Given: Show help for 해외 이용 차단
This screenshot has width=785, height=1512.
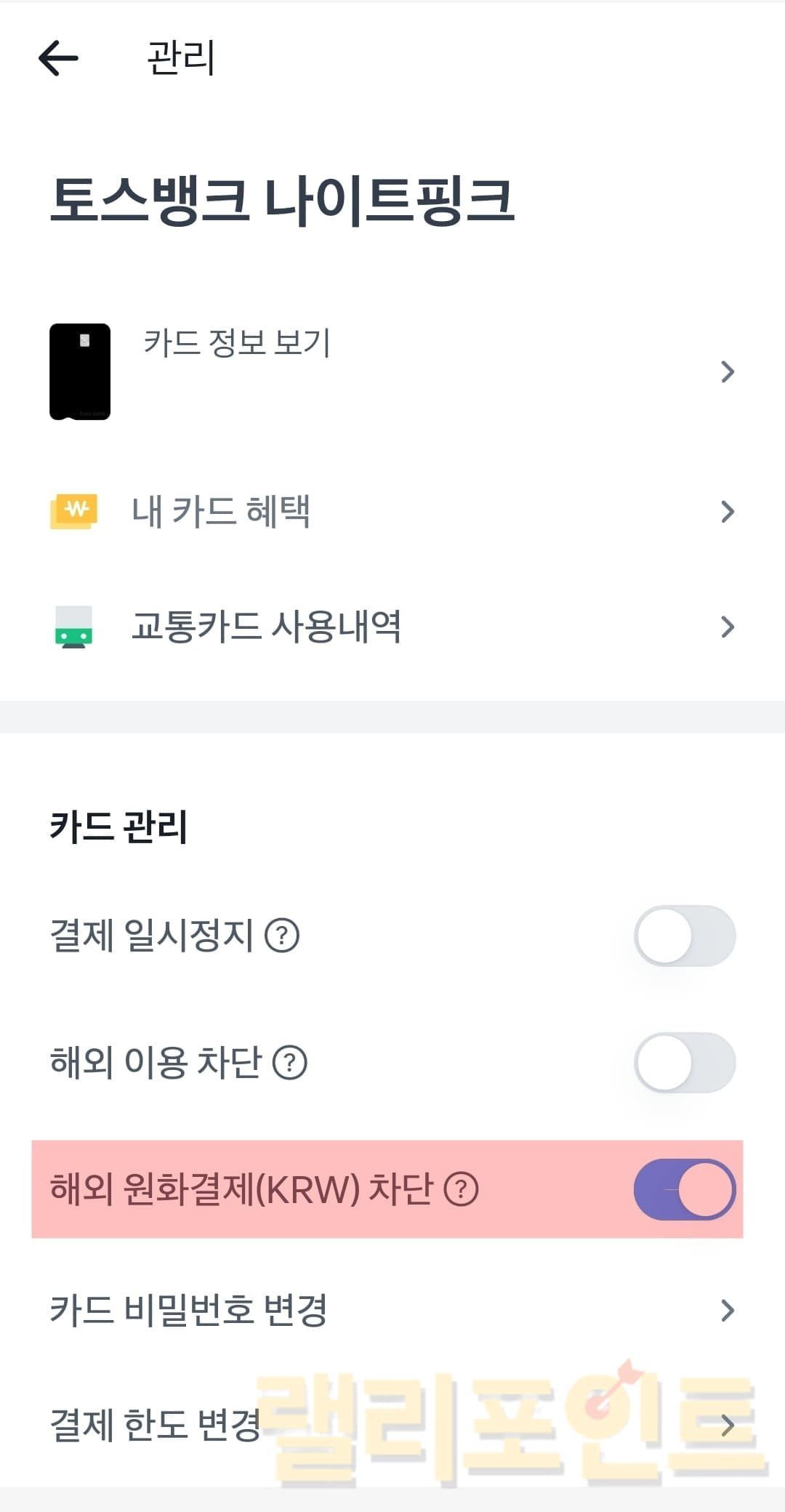Looking at the screenshot, I should click(290, 1063).
